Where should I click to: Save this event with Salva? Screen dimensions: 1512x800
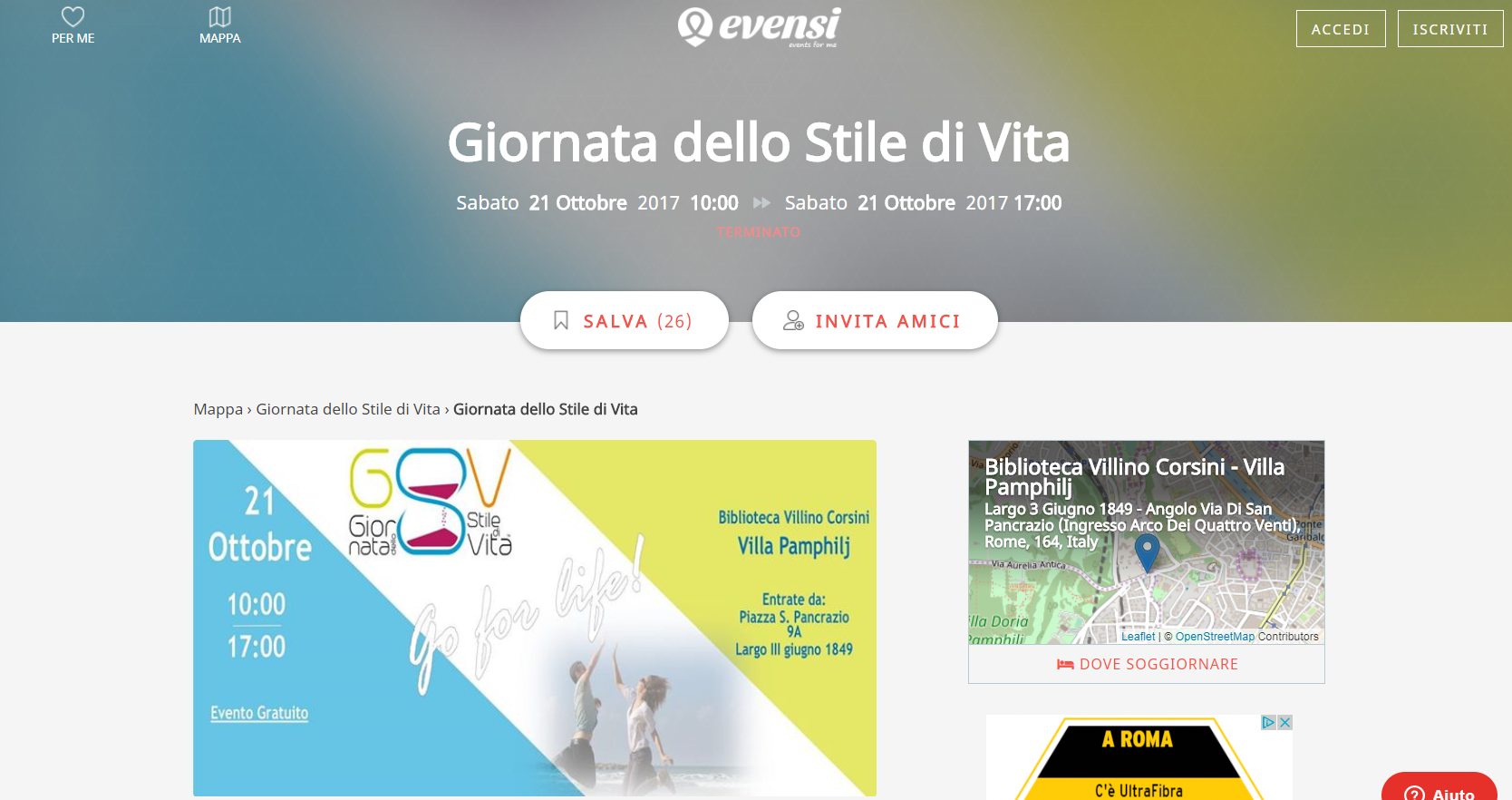pos(624,321)
